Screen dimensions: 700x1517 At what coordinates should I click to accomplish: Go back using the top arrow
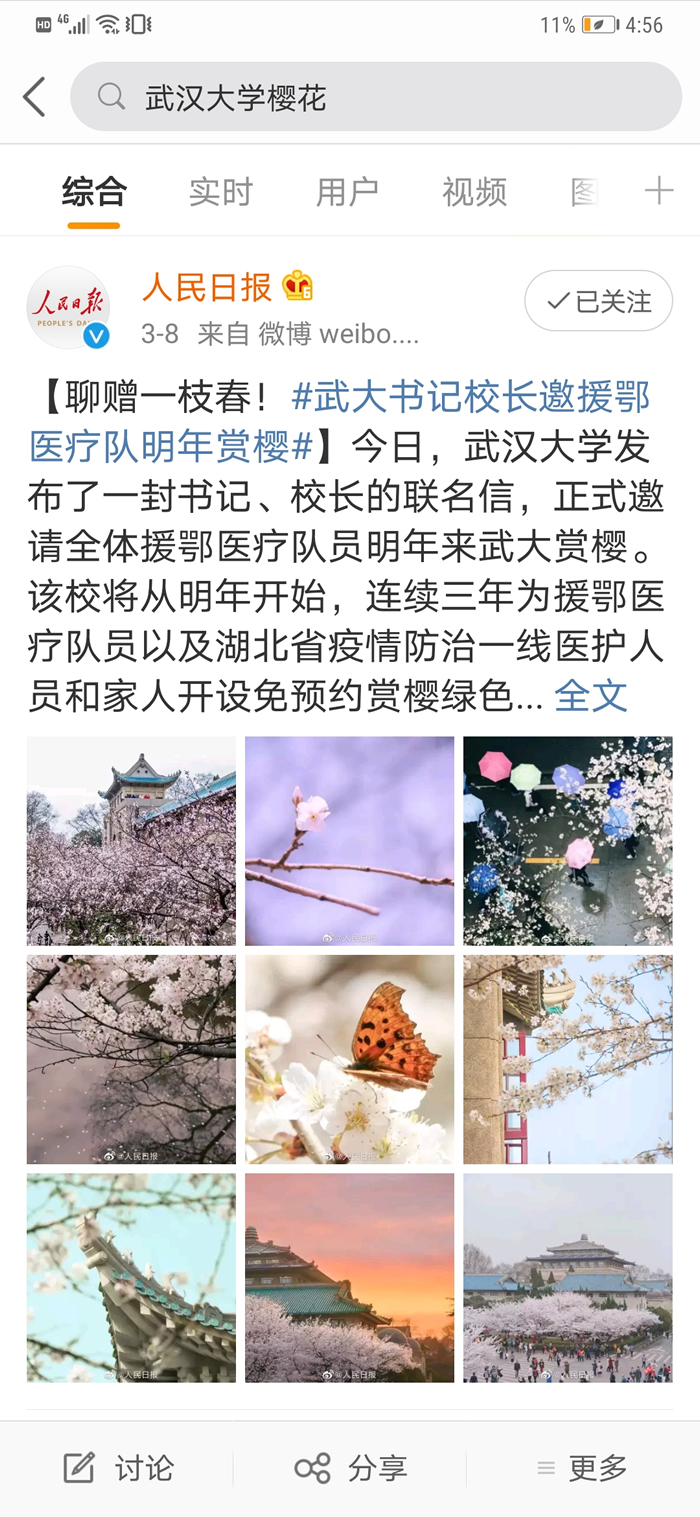[x=35, y=97]
